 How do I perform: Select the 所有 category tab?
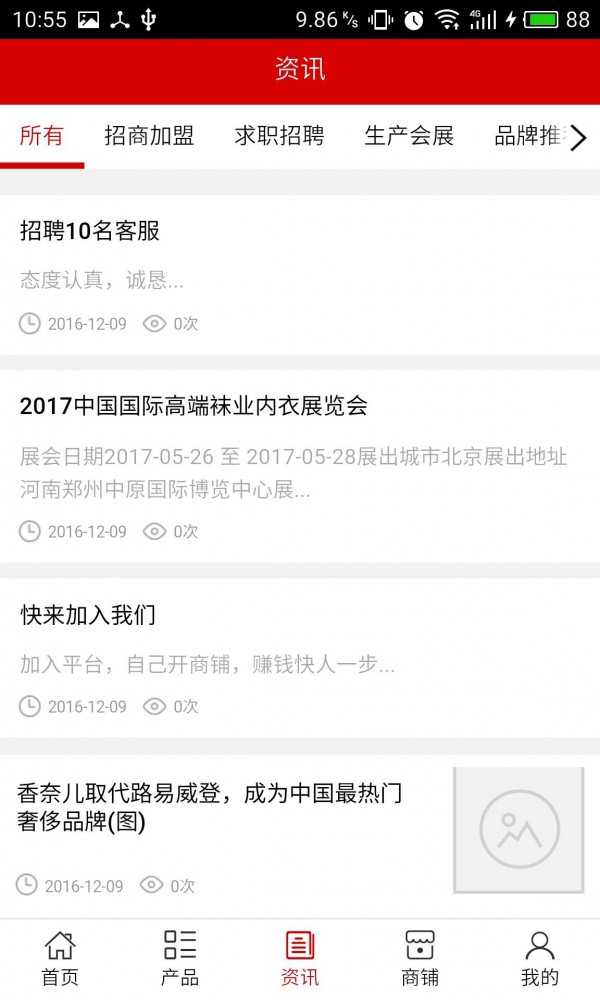coord(41,136)
